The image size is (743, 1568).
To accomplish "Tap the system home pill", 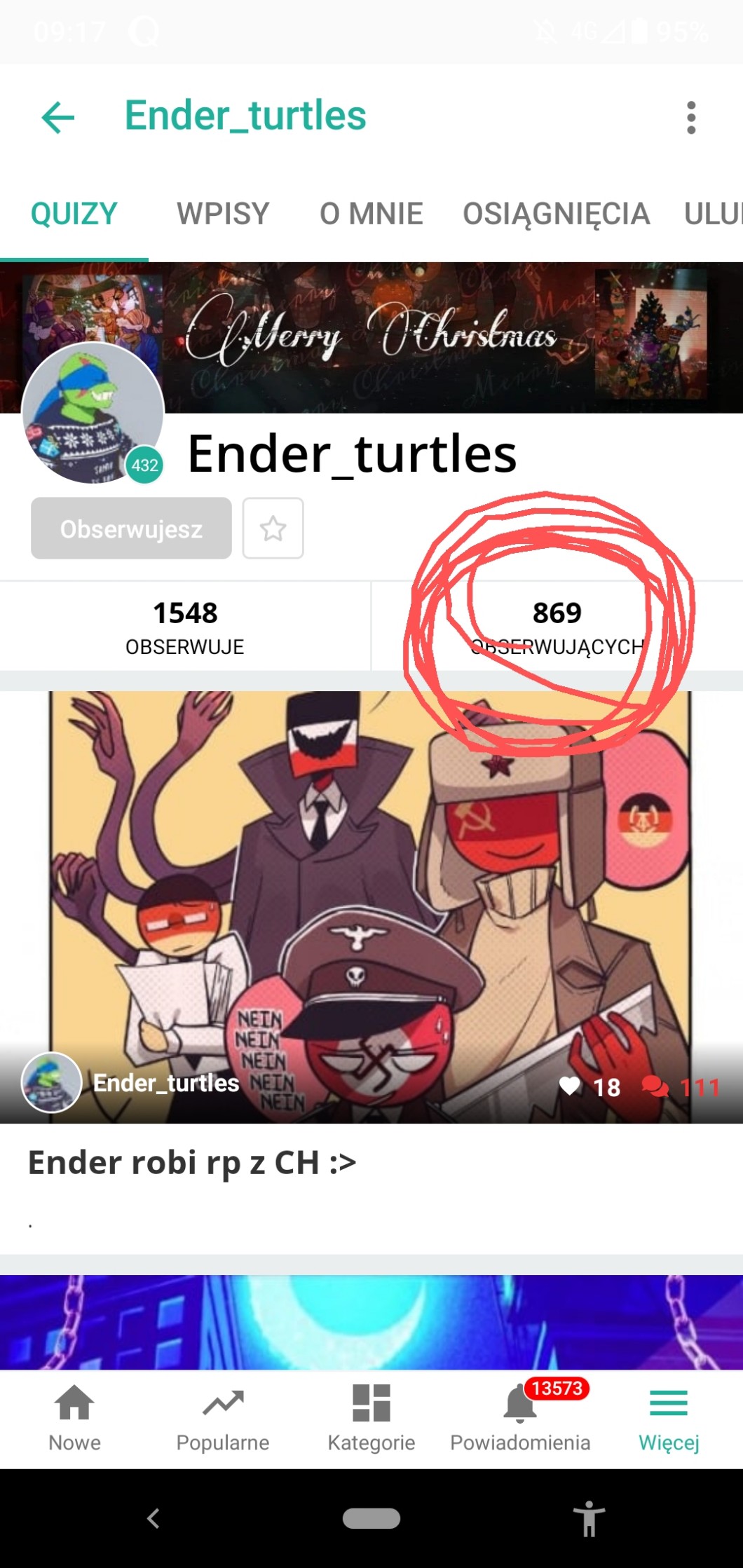I will click(371, 1518).
